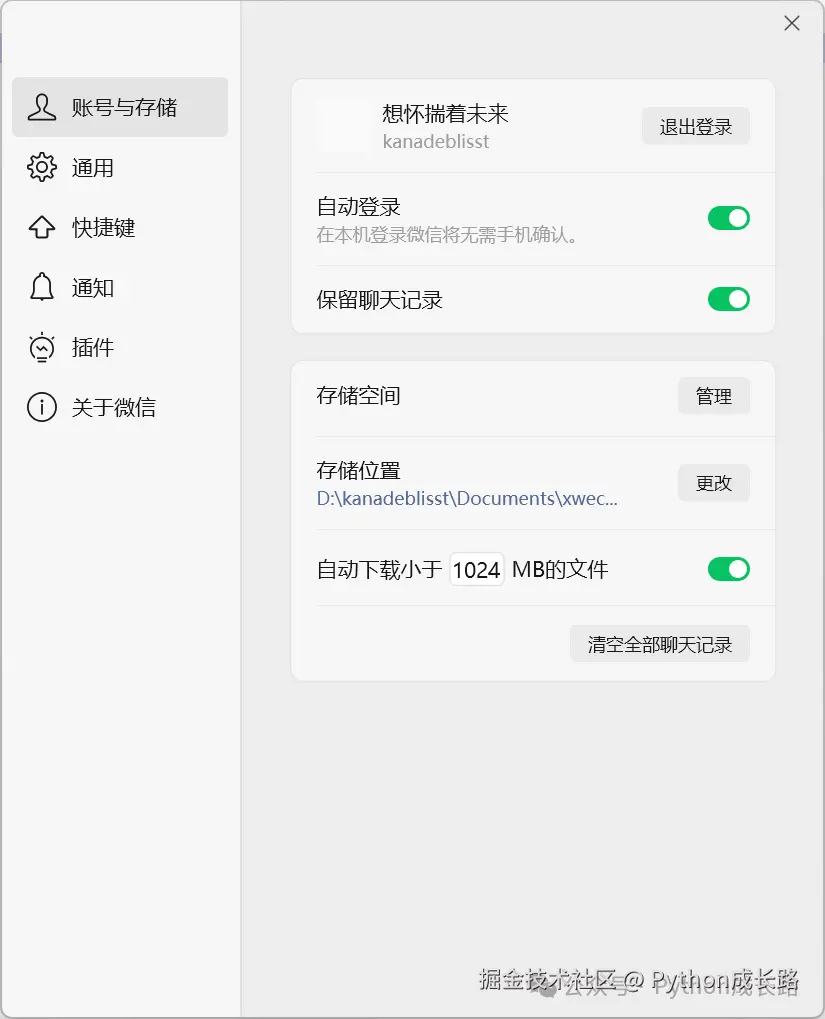This screenshot has width=825, height=1019.
Task: Tap the 1024 MB size field
Action: coord(476,570)
